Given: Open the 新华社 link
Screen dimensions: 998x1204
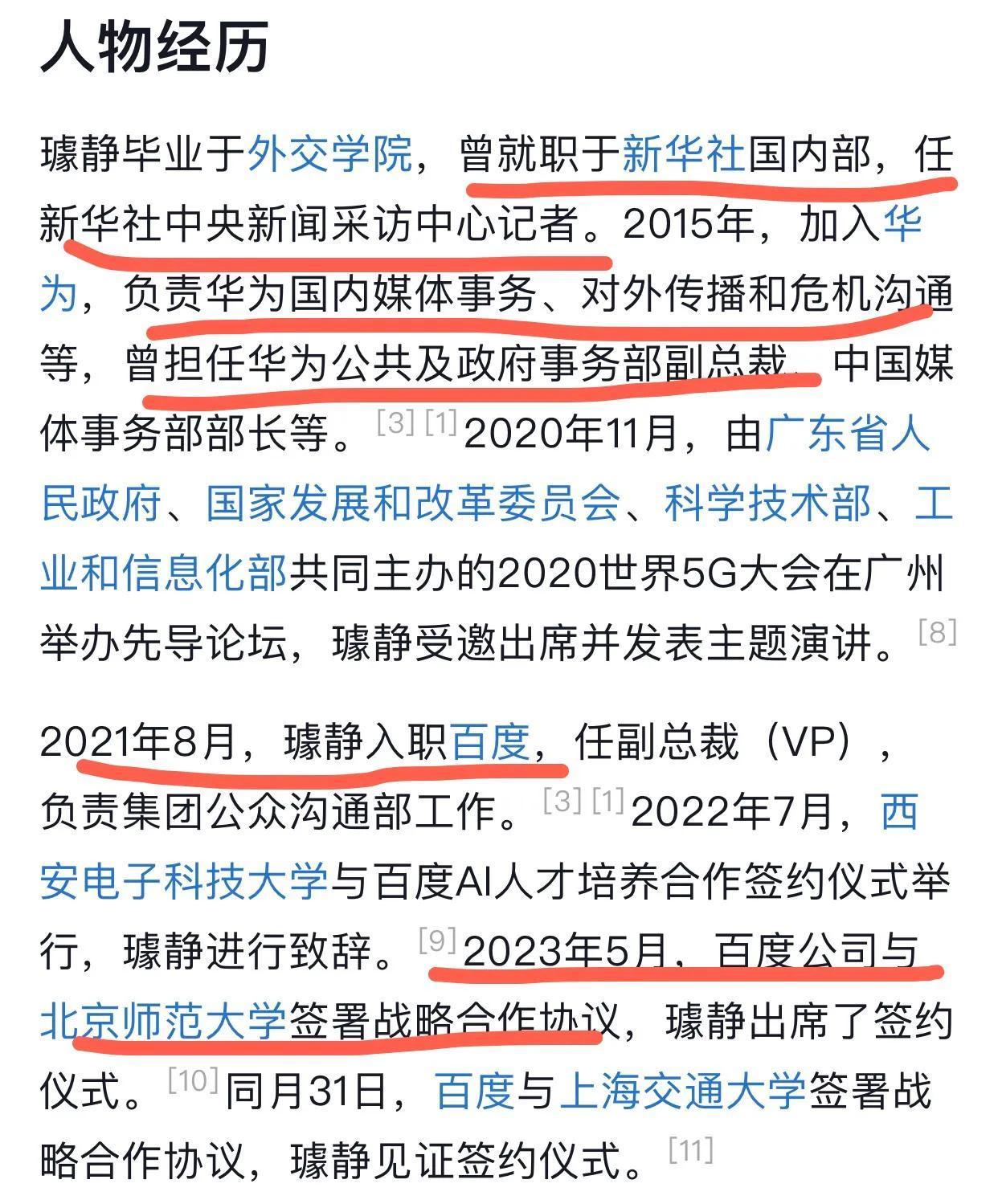Looking at the screenshot, I should [x=684, y=153].
